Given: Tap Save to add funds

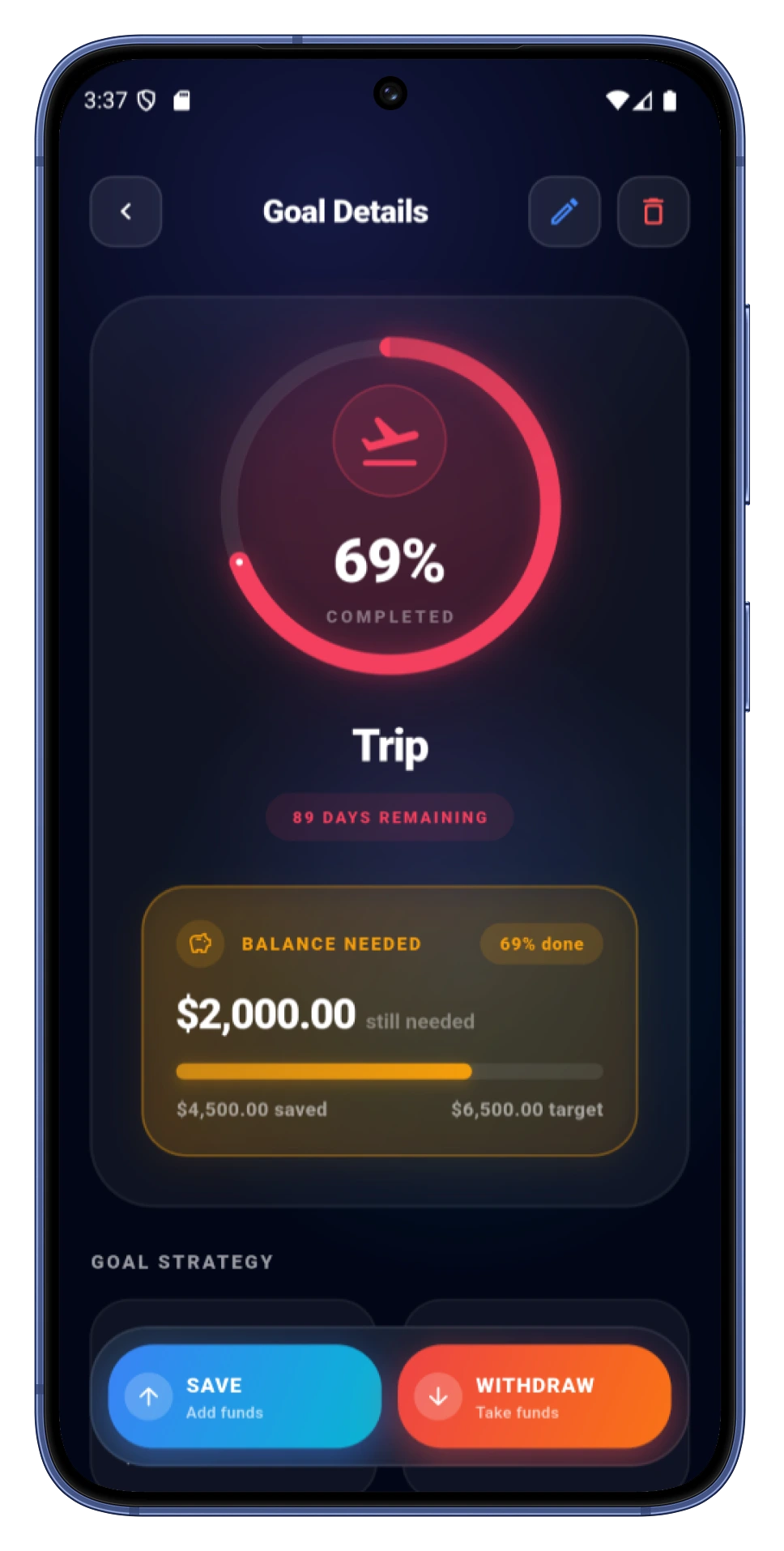Looking at the screenshot, I should pos(244,1396).
